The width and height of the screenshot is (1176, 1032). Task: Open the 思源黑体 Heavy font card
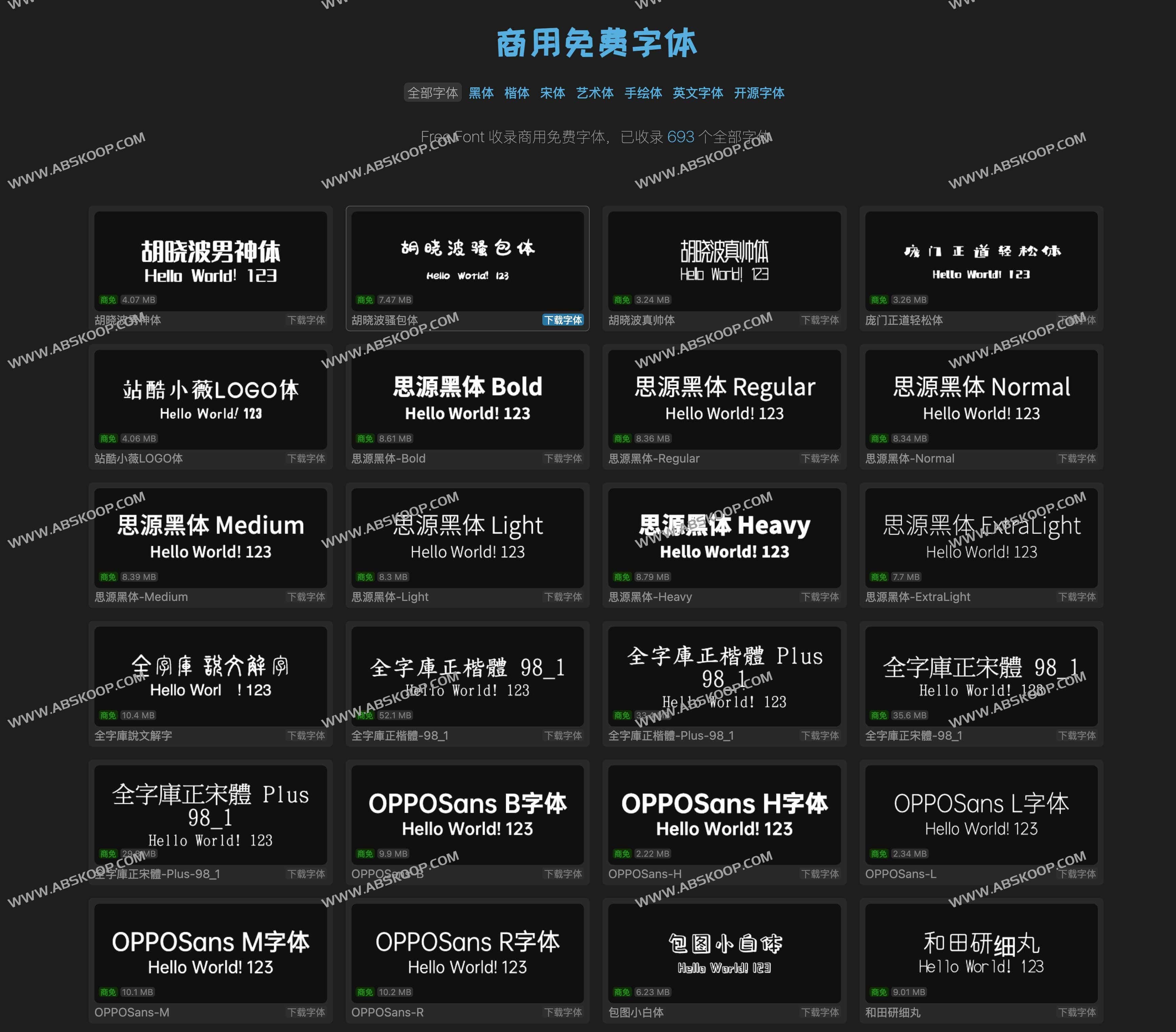[724, 538]
